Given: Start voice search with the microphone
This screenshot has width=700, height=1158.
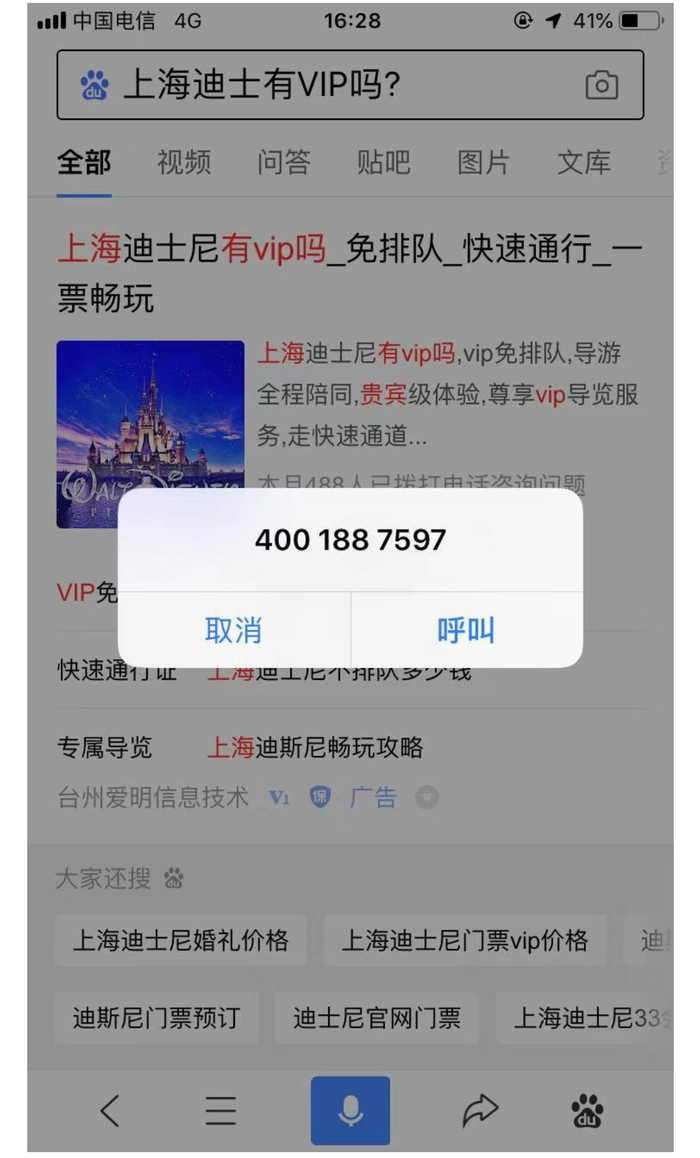Looking at the screenshot, I should tap(350, 1110).
